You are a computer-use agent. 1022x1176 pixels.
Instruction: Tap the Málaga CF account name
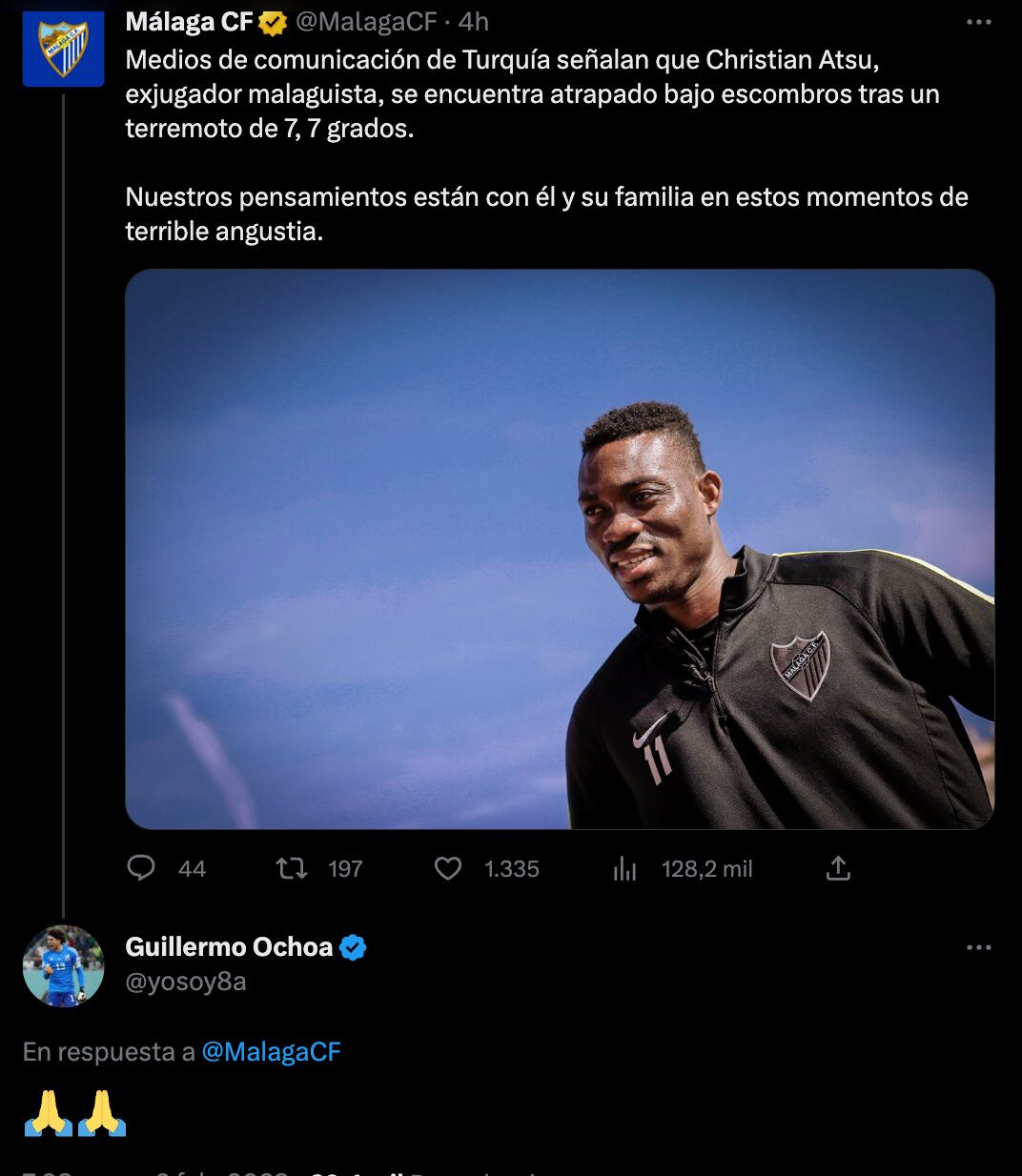tap(189, 22)
